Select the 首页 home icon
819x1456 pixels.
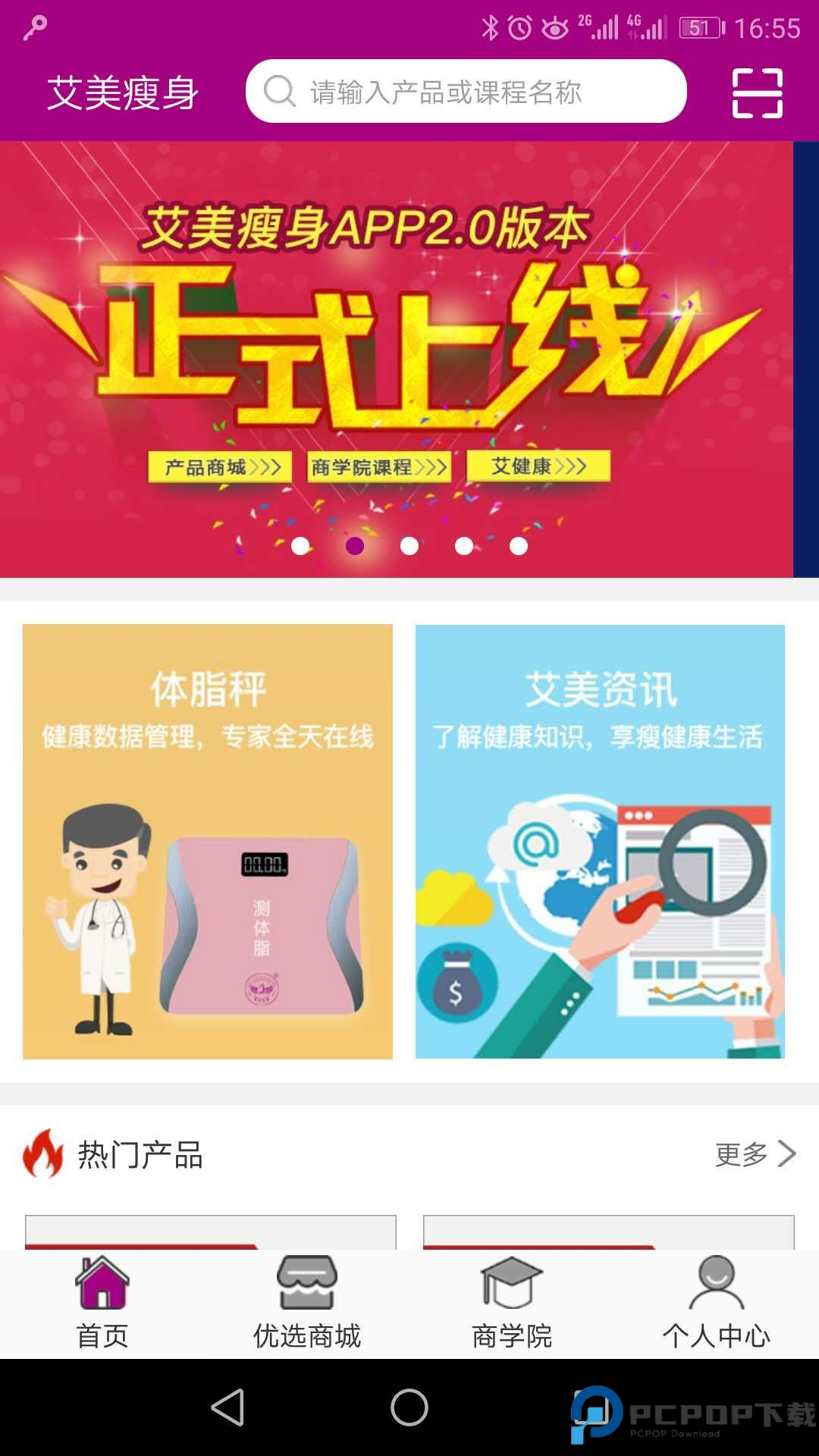pos(102,1283)
